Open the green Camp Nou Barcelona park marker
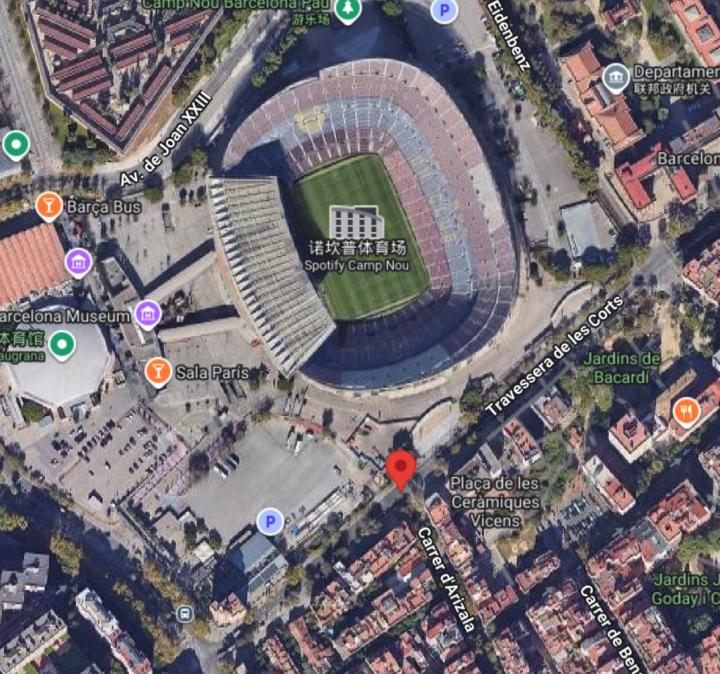 tap(347, 10)
